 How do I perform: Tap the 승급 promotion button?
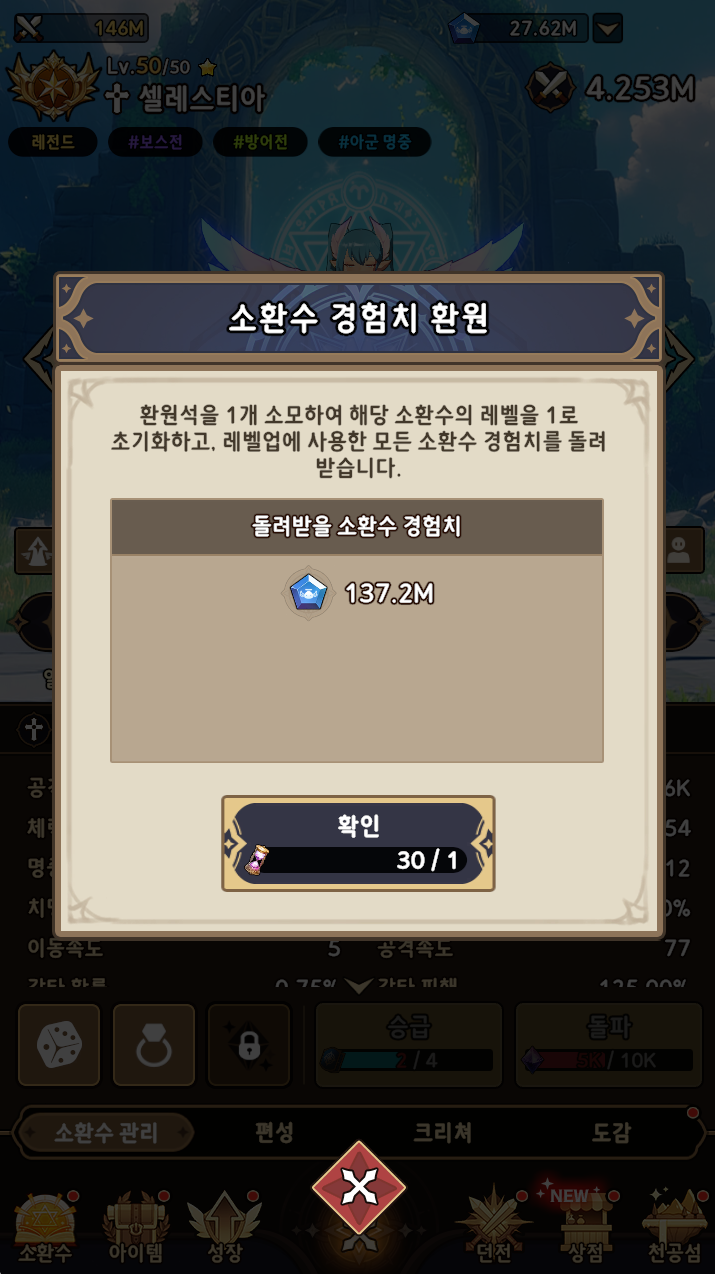coord(409,1046)
